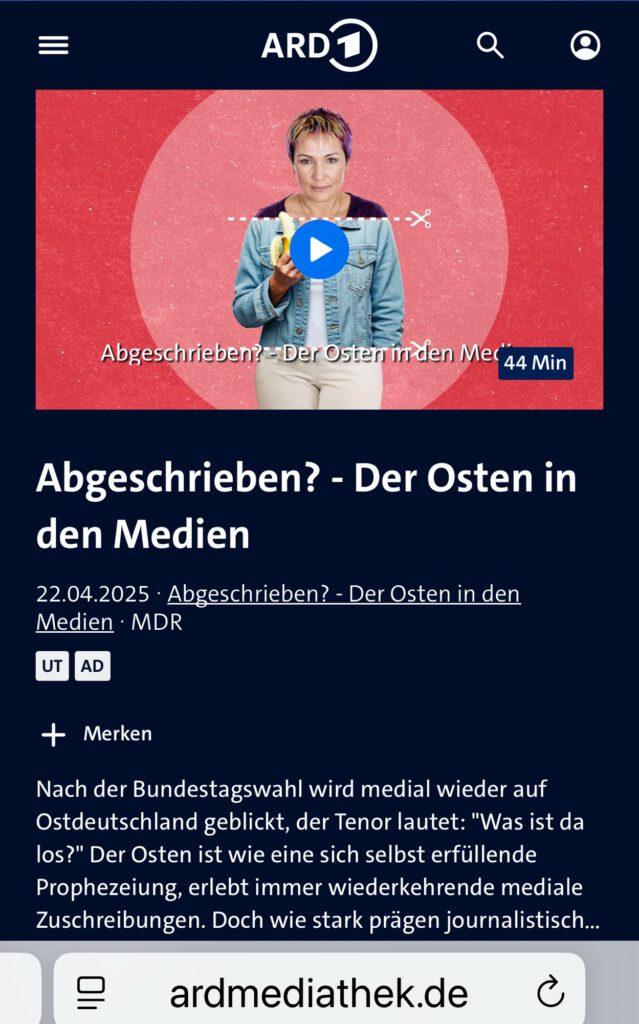The height and width of the screenshot is (1024, 639).
Task: Add the video with Merken
Action: [x=96, y=734]
